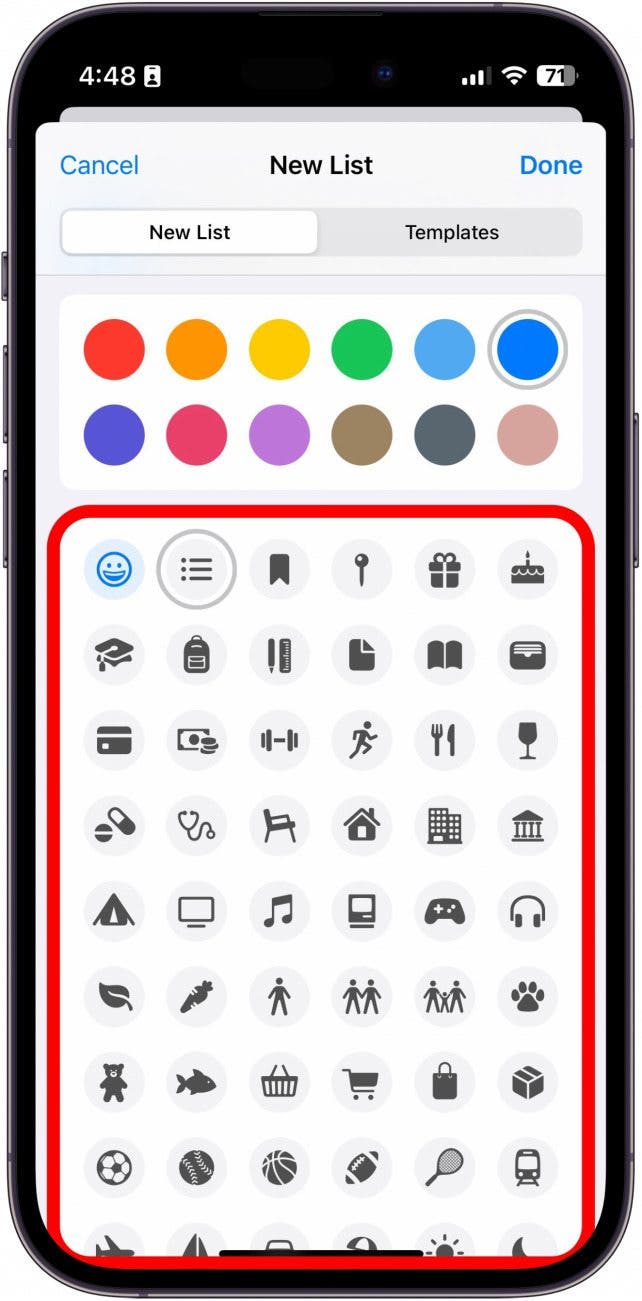Pick the brown color swatch

(362, 435)
